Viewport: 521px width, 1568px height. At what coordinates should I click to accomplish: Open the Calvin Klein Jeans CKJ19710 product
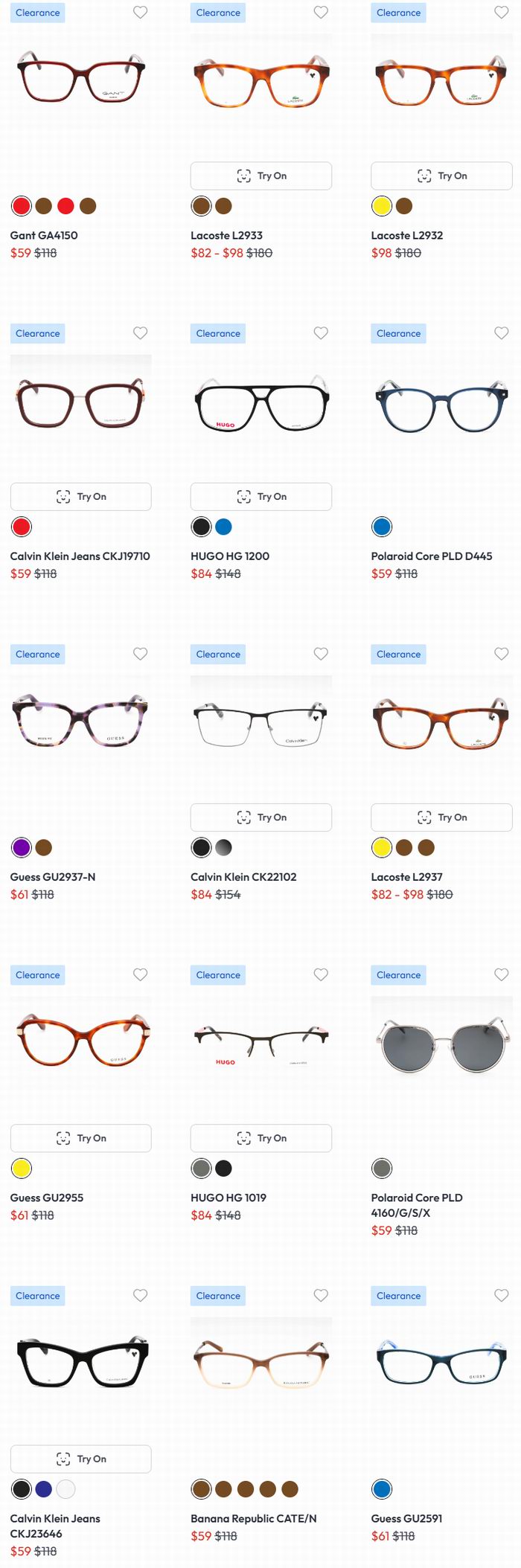coord(80,556)
